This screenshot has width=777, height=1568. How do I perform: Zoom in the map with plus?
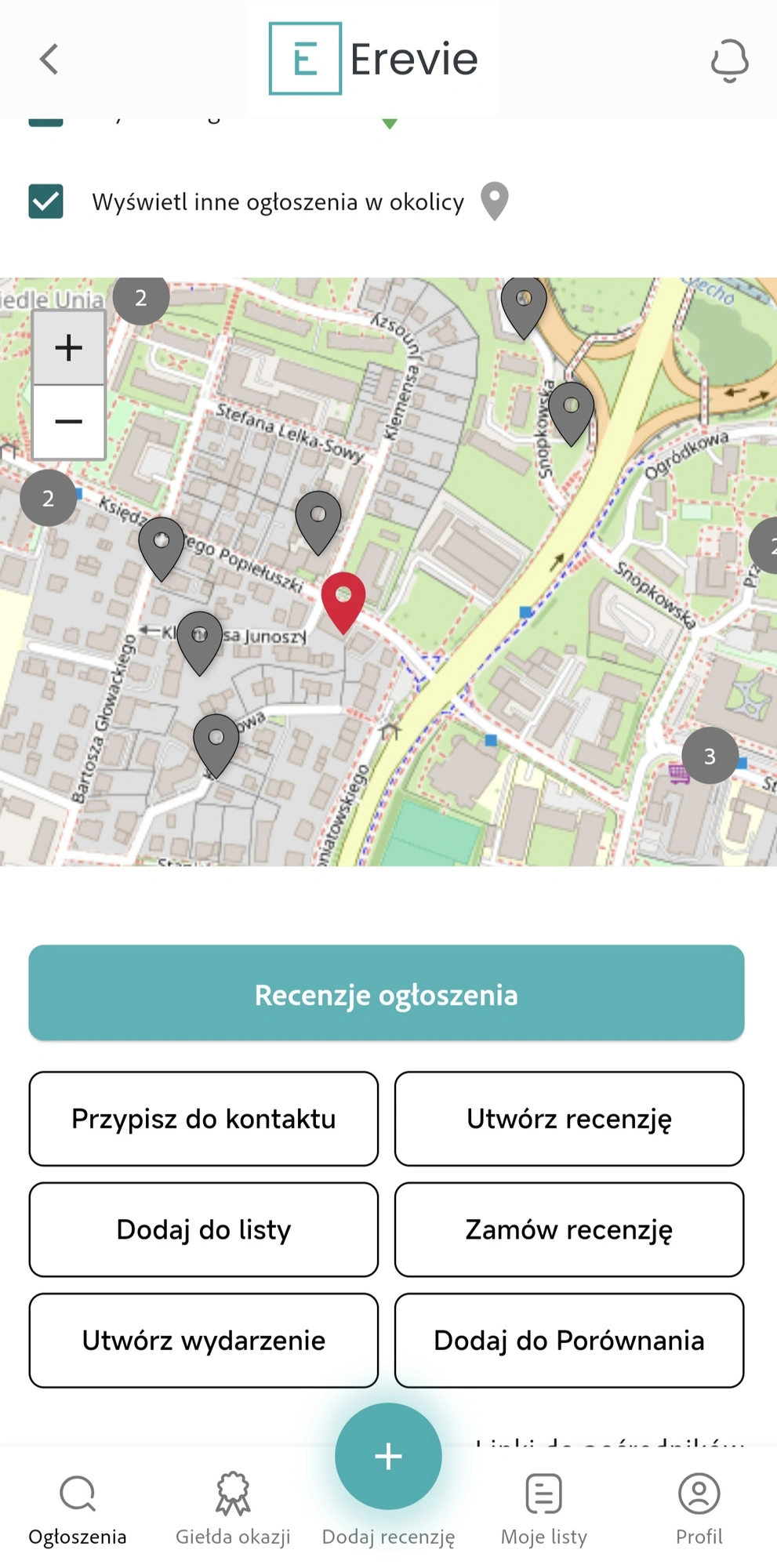(x=69, y=347)
